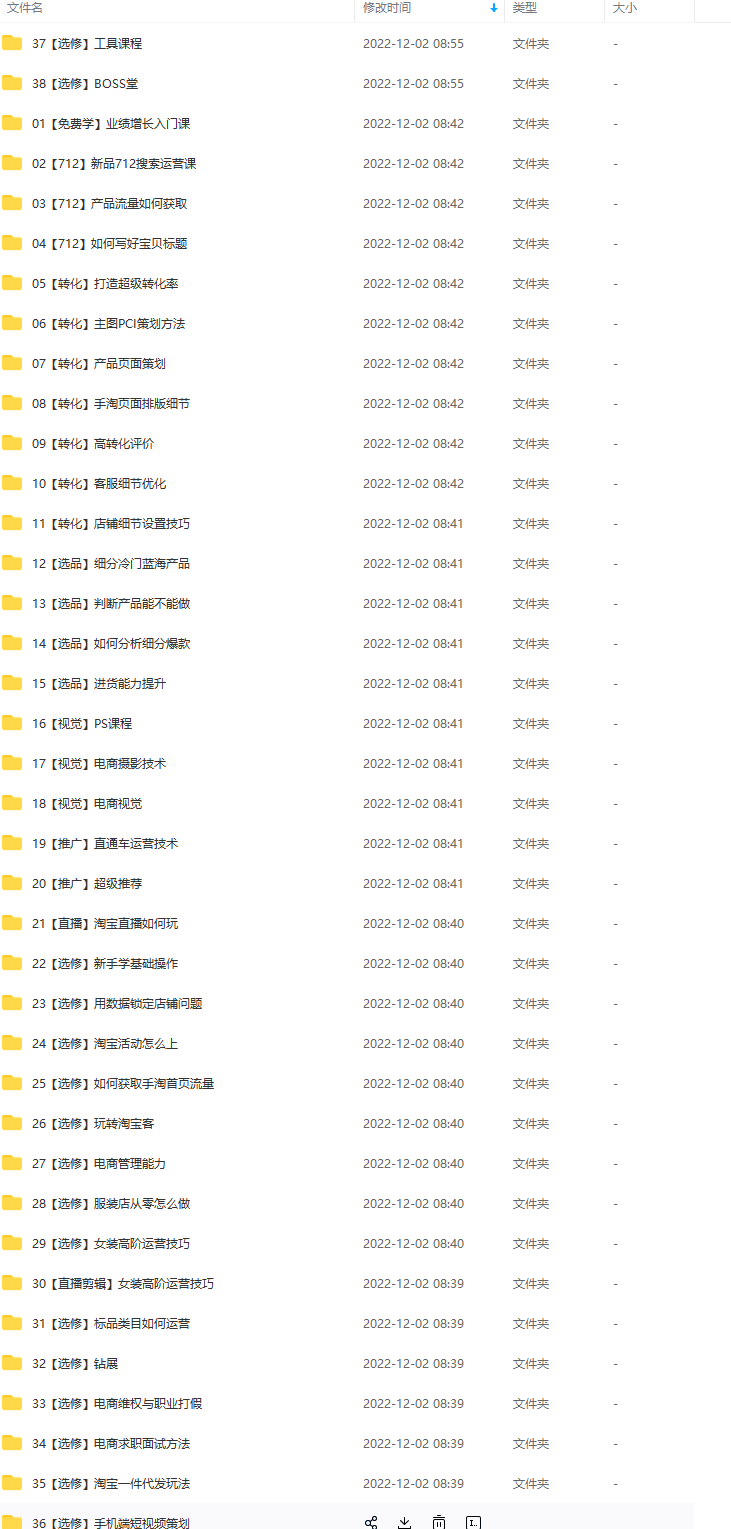Download the folder 36 手机端短视频策划
The image size is (731, 1529).
coord(404,1522)
